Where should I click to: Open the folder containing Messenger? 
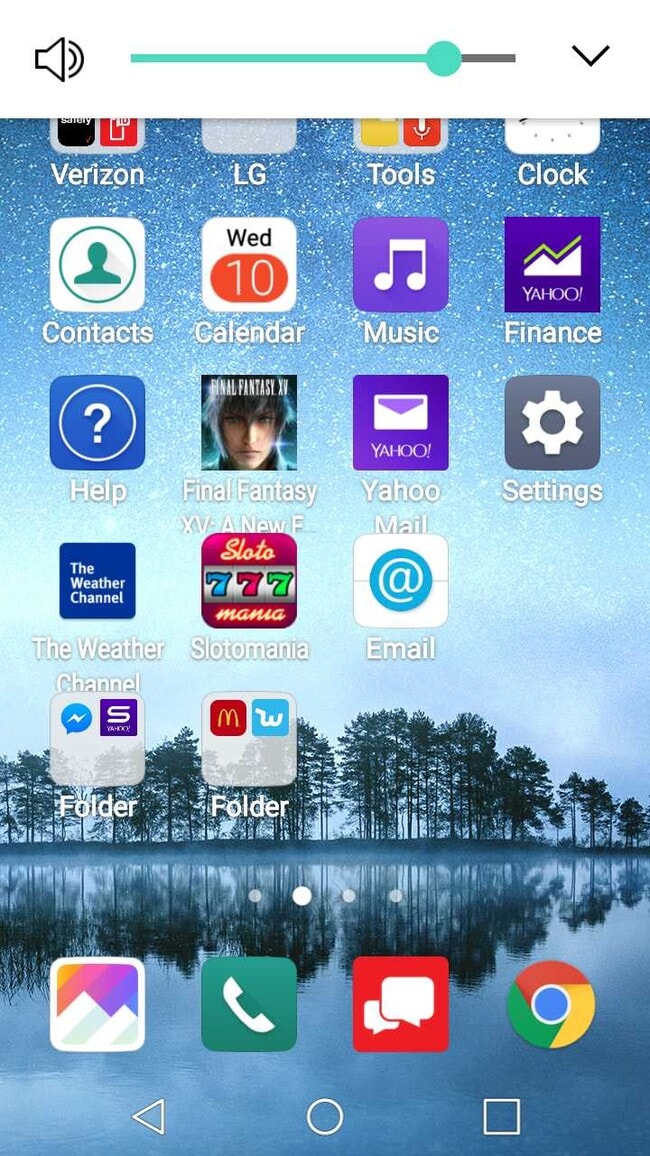click(x=97, y=739)
